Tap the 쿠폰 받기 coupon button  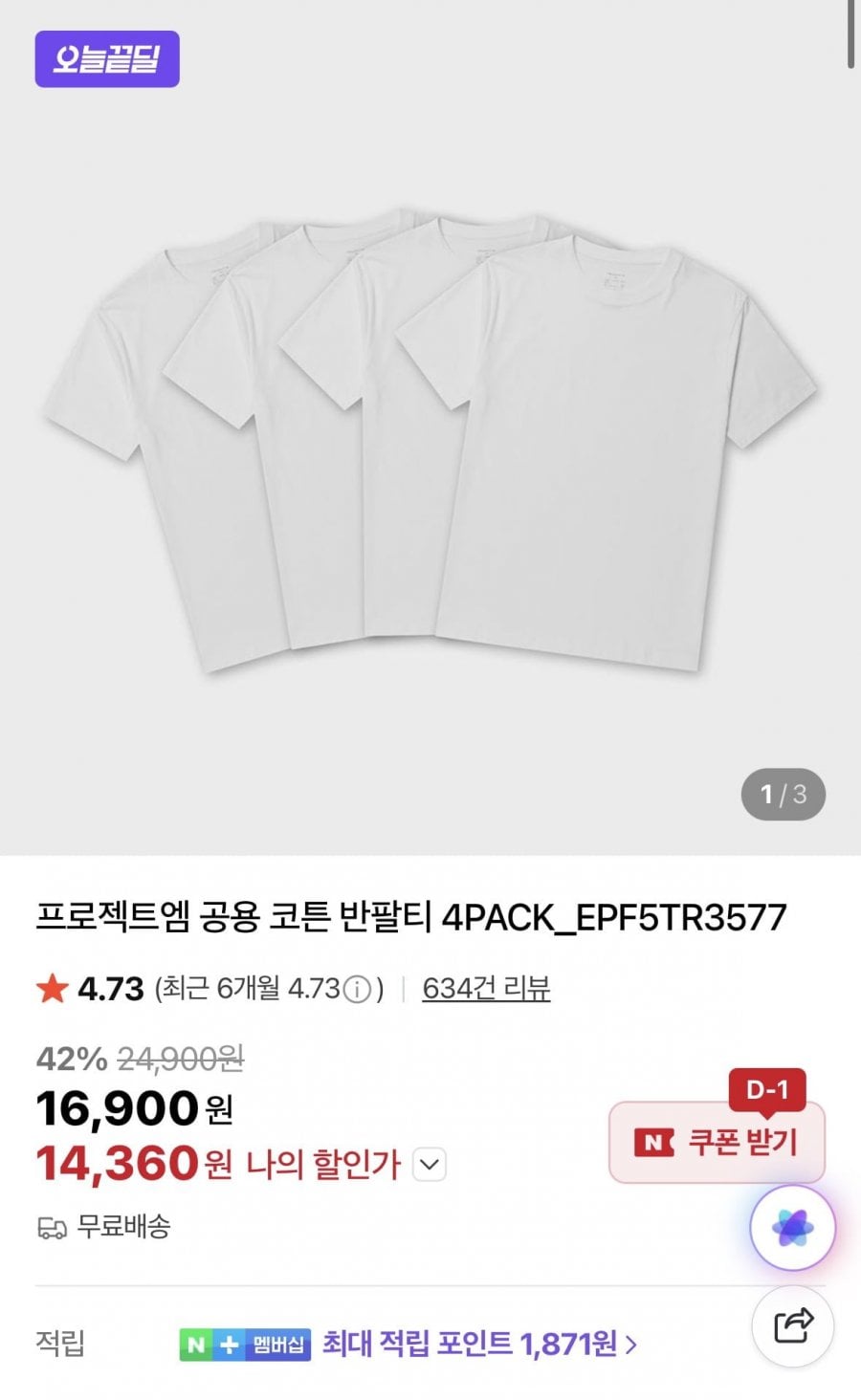tap(717, 1142)
